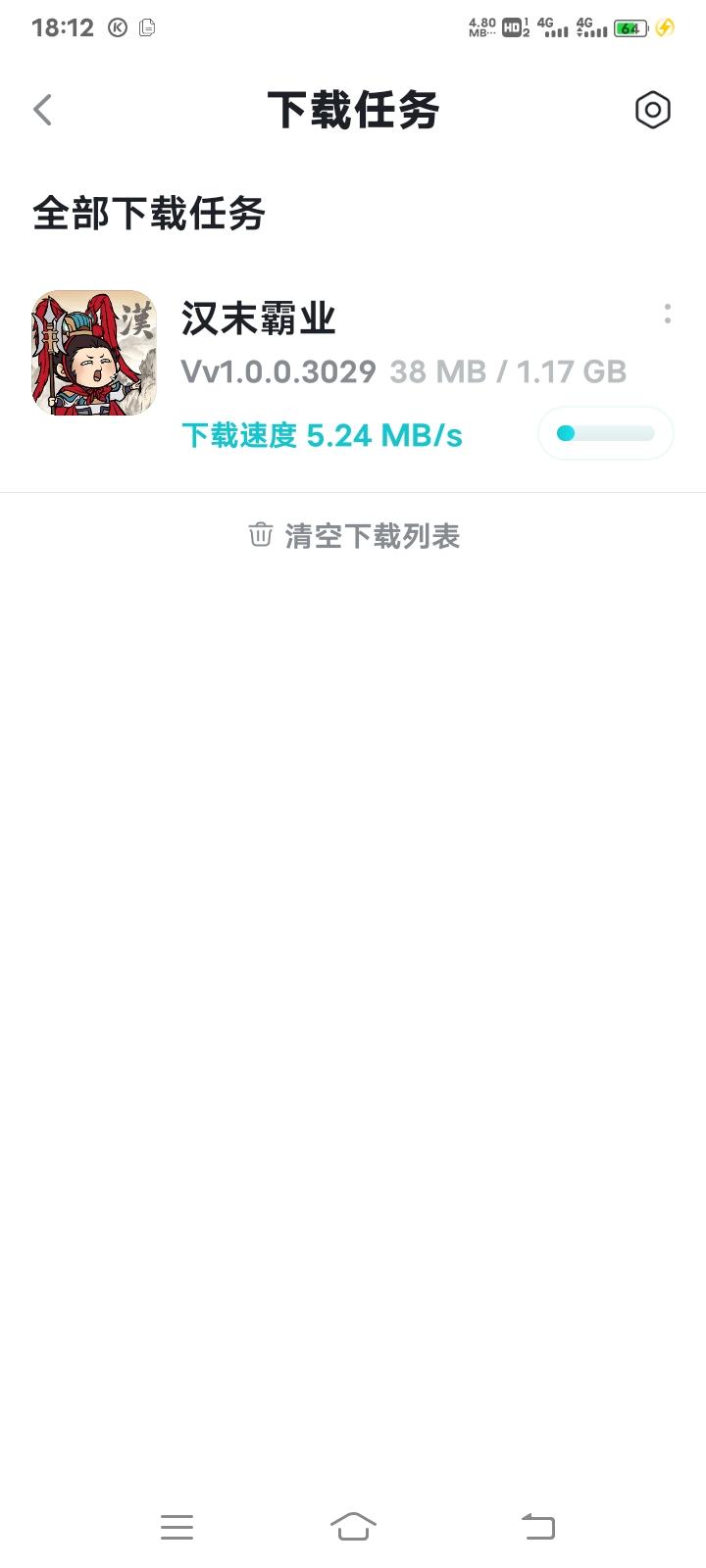Go to the system home screen

tap(353, 1526)
